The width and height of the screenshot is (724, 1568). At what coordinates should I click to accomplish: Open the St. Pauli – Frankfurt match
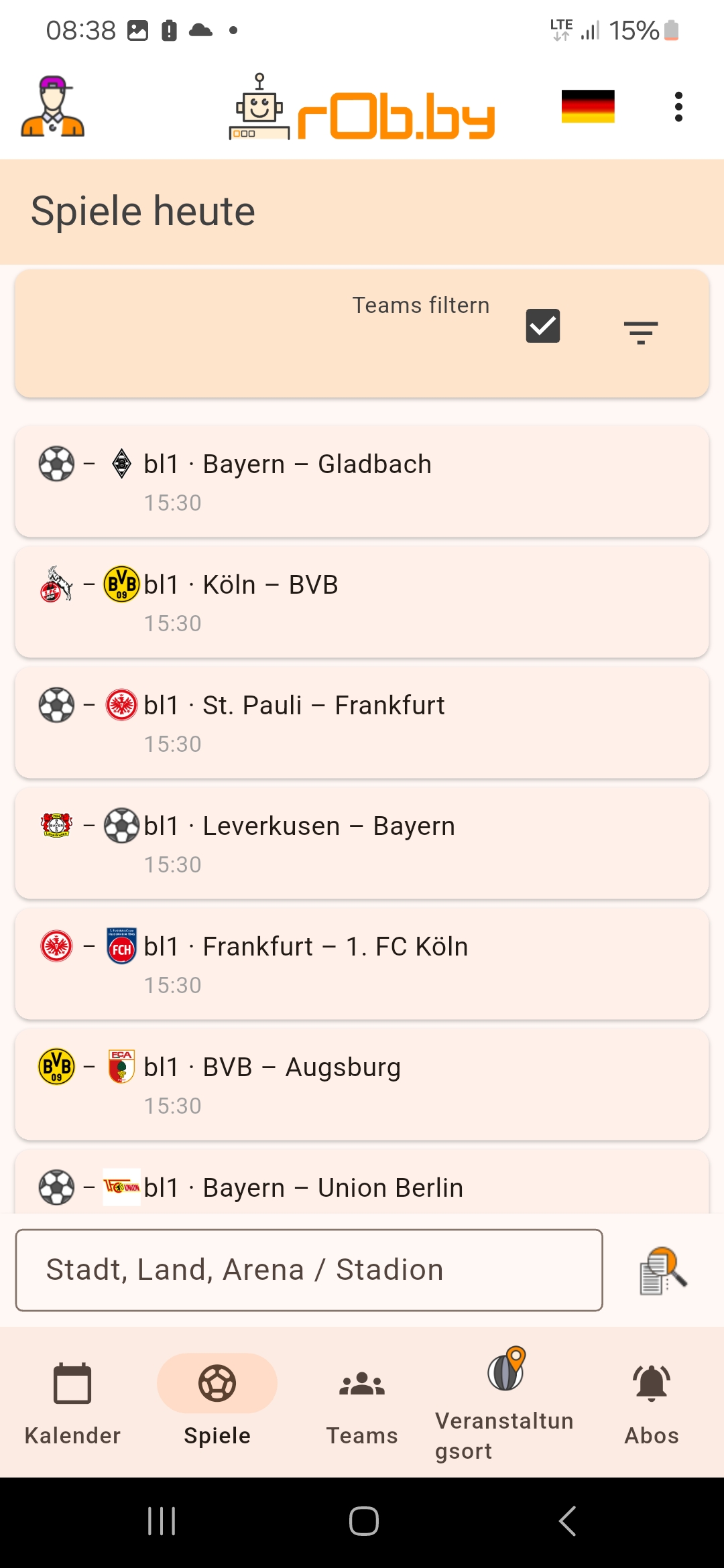coord(362,722)
